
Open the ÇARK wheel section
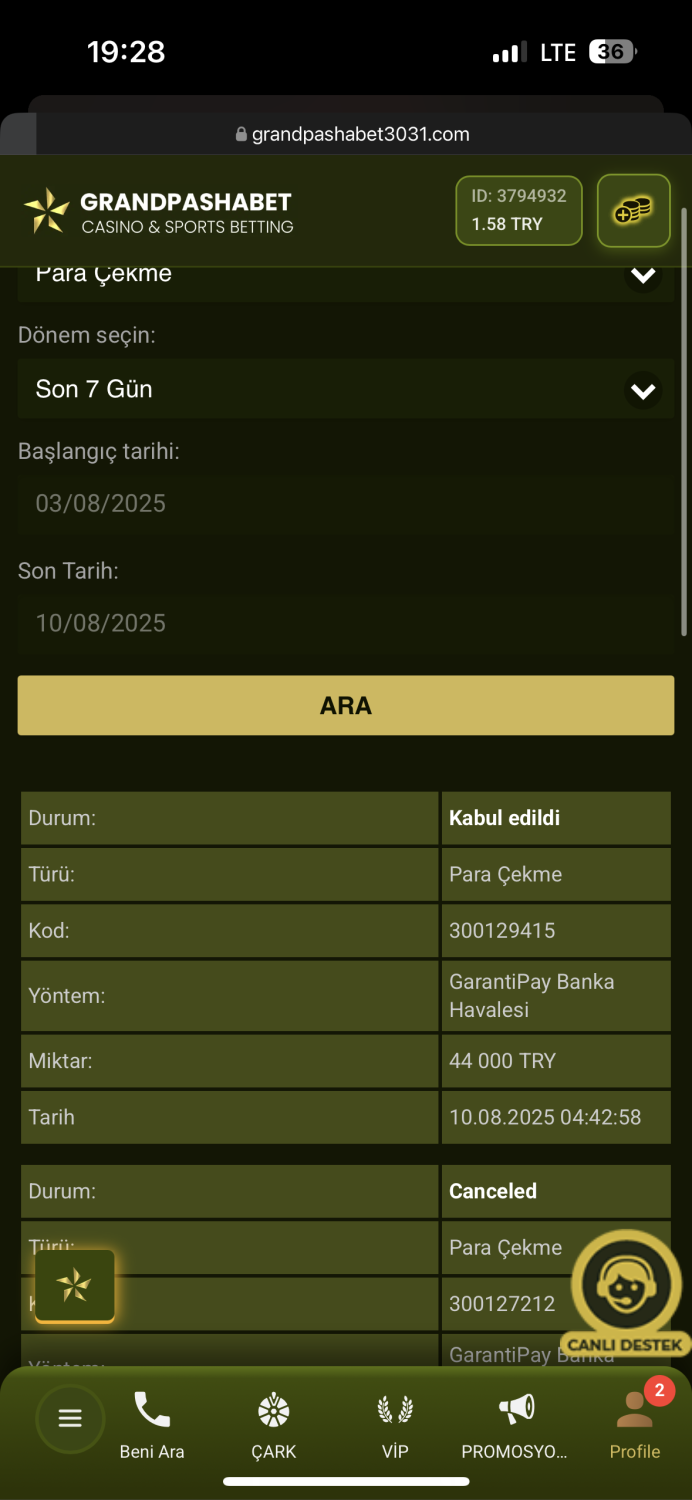[x=273, y=1425]
